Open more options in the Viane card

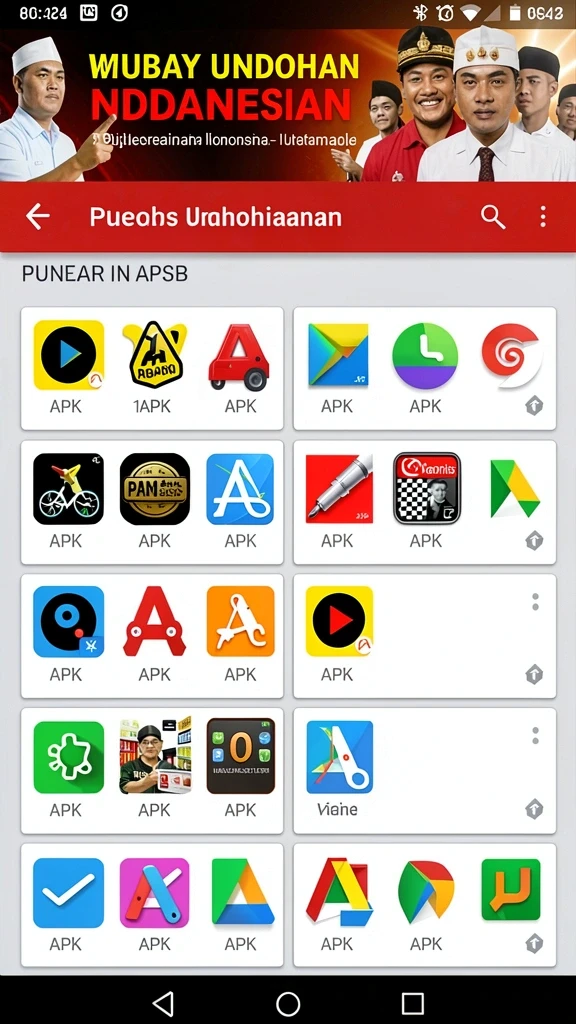536,736
